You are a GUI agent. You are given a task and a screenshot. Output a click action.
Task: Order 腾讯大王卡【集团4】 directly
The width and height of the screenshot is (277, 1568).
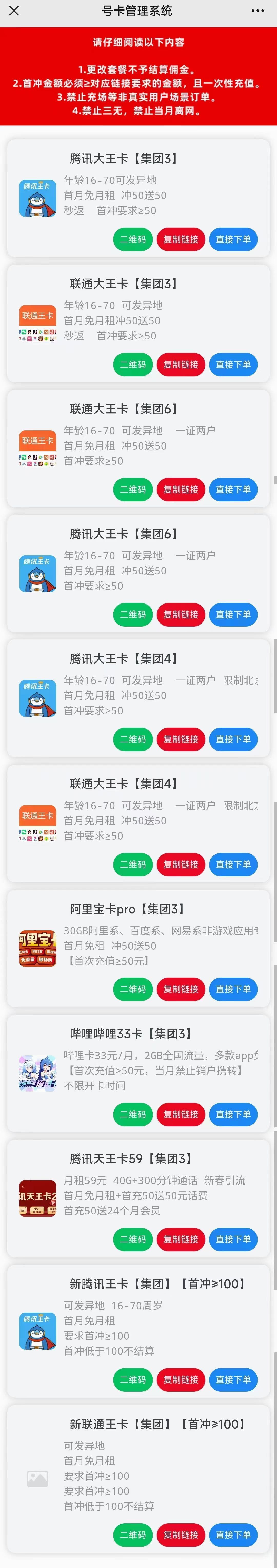(233, 739)
